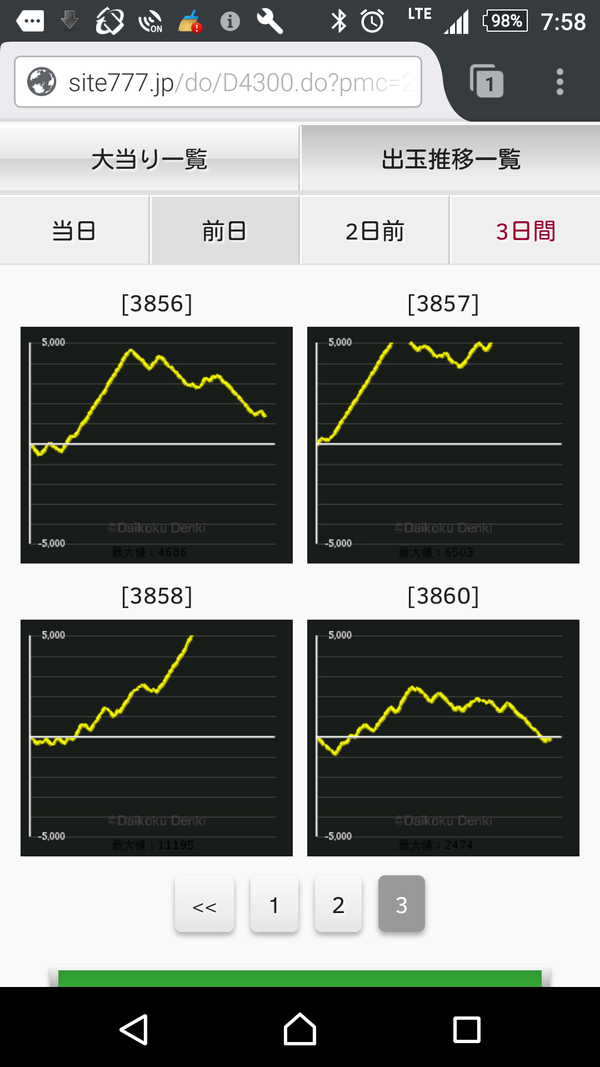Select the 当日 day filter
This screenshot has height=1067, width=600.
pyautogui.click(x=74, y=231)
